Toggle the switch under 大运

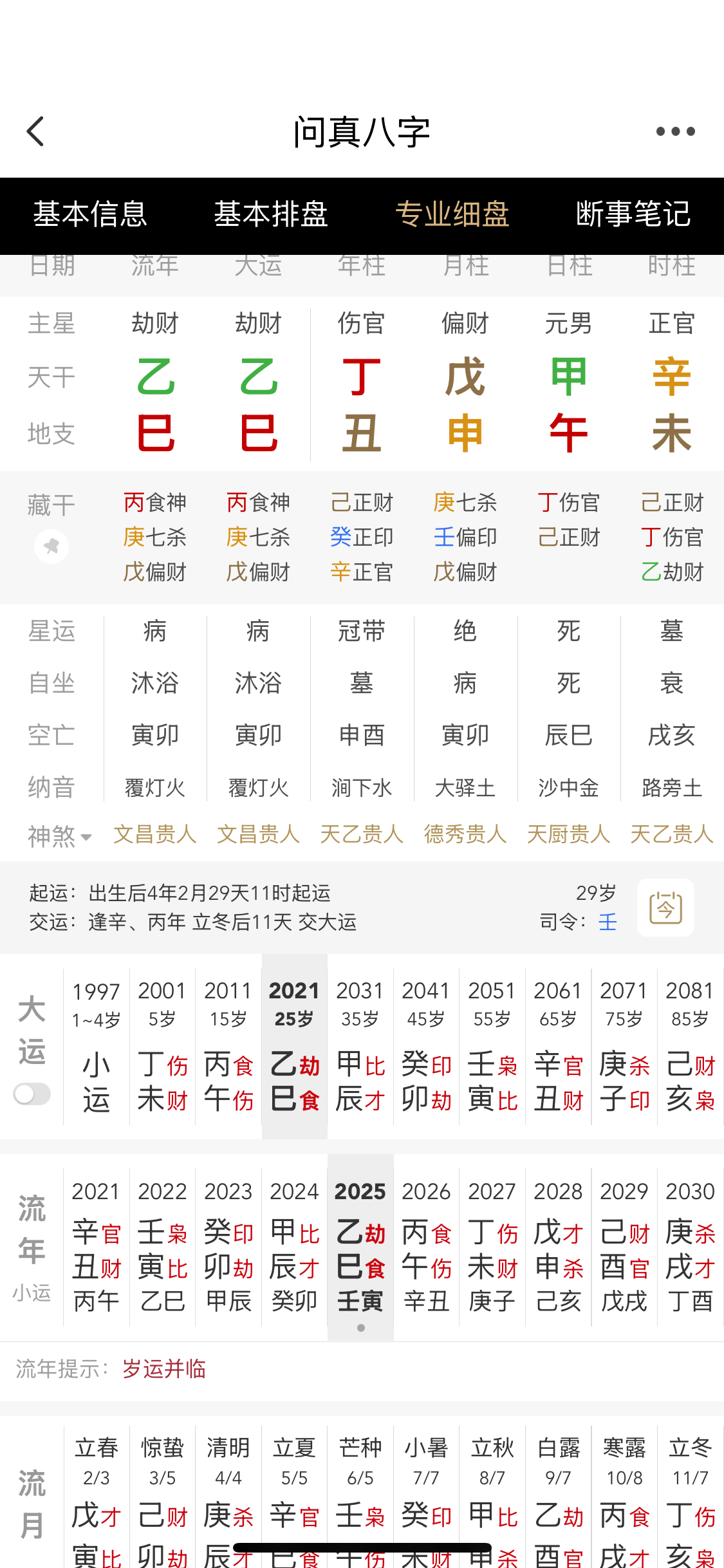(32, 1094)
